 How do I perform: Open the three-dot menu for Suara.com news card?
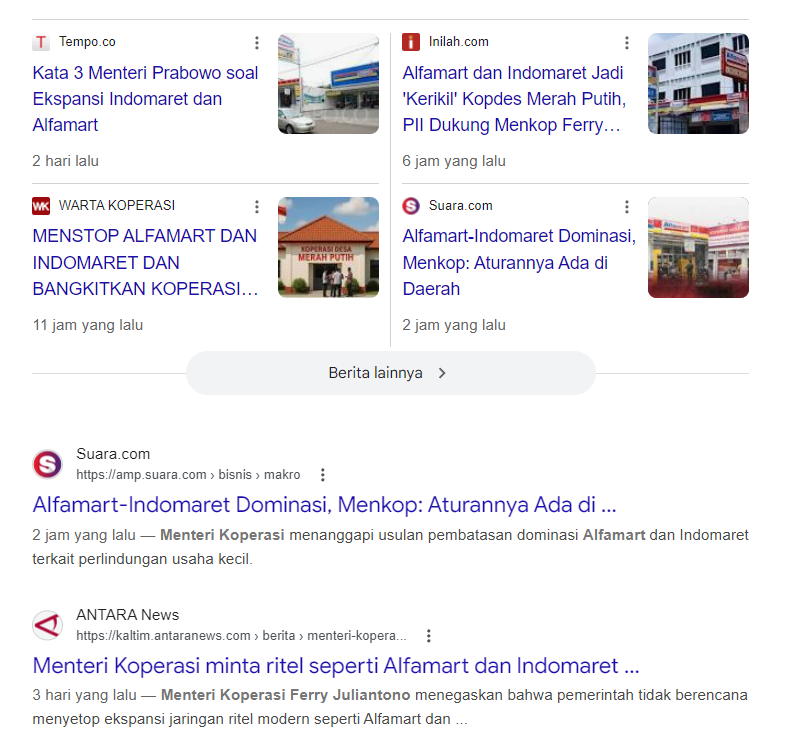coord(627,207)
